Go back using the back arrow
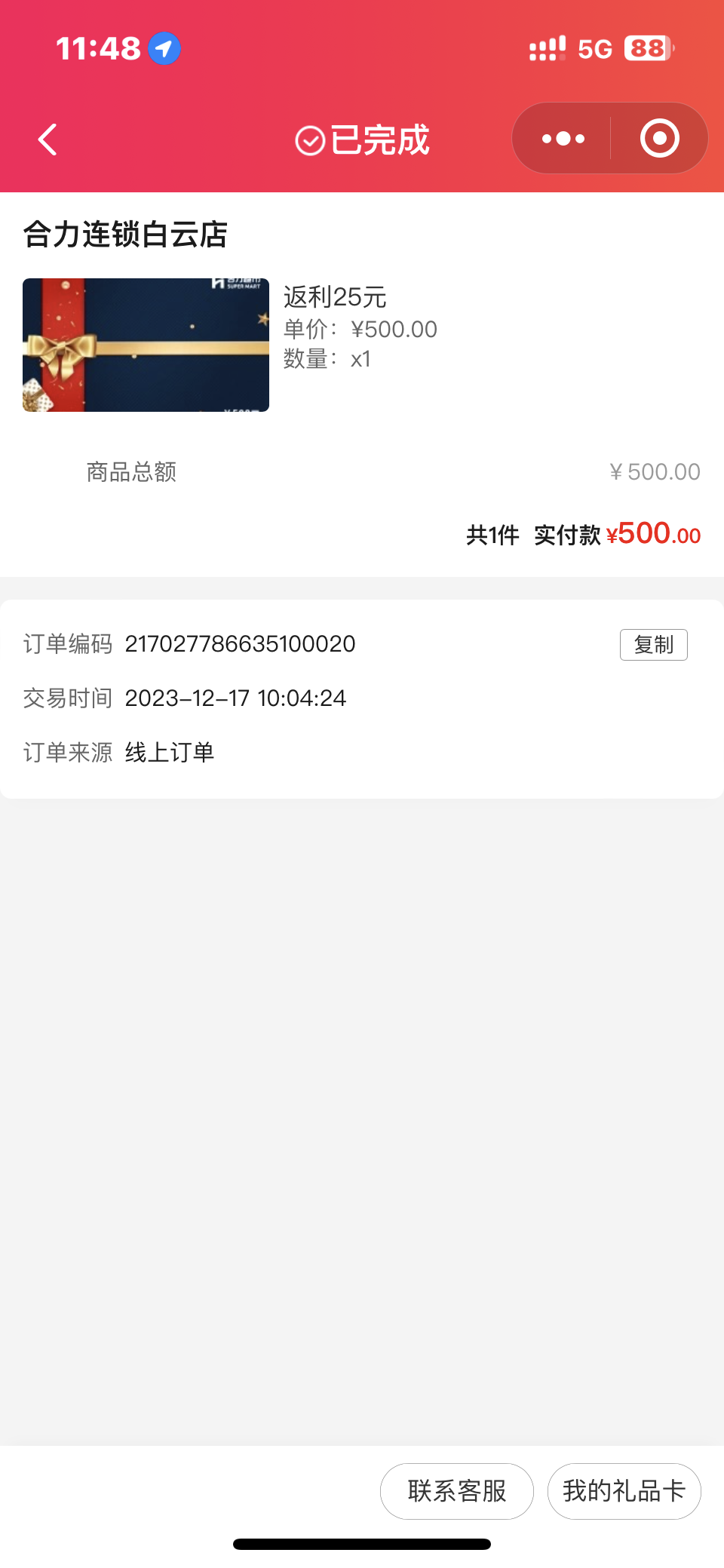 tap(48, 140)
